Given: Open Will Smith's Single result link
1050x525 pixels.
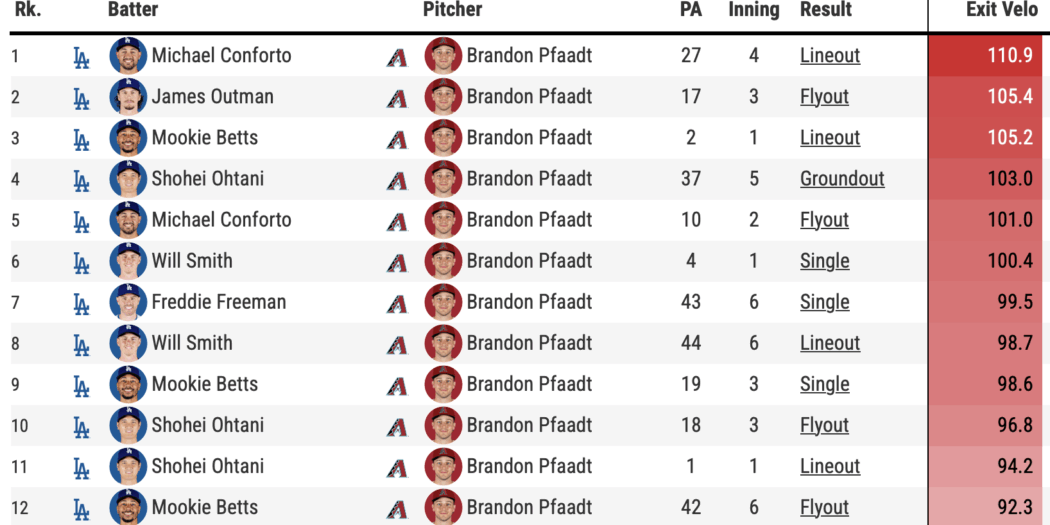Looking at the screenshot, I should tap(824, 261).
